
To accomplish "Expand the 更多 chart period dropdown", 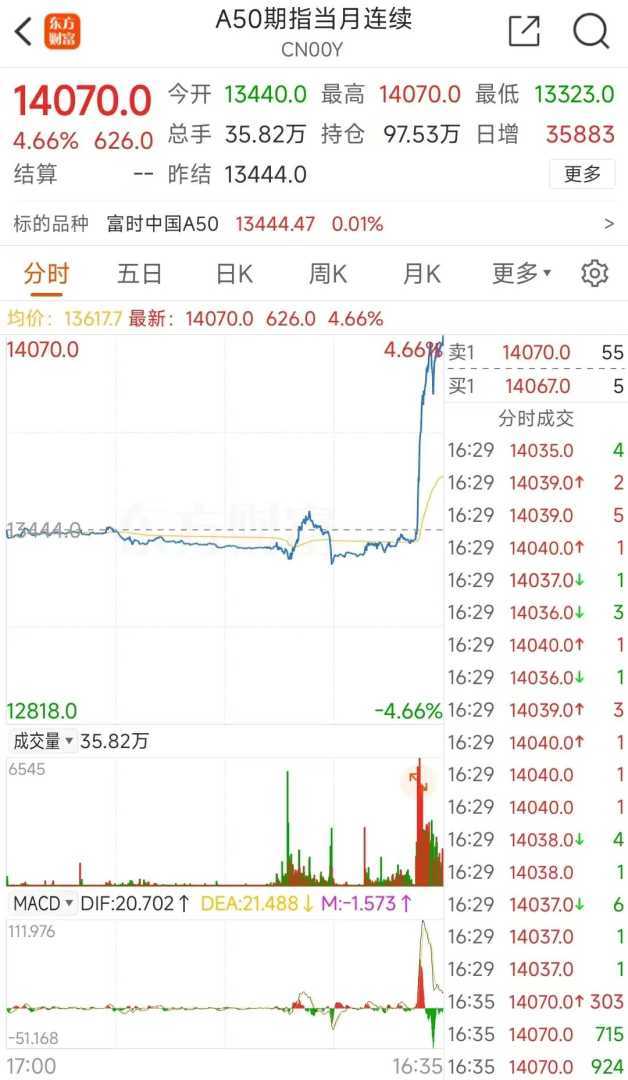I will [x=521, y=274].
